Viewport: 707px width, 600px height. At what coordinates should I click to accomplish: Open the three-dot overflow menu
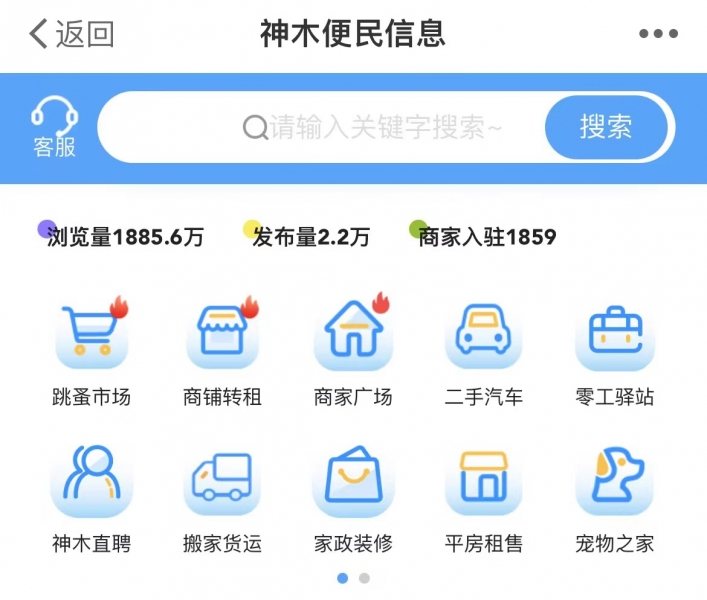point(658,34)
